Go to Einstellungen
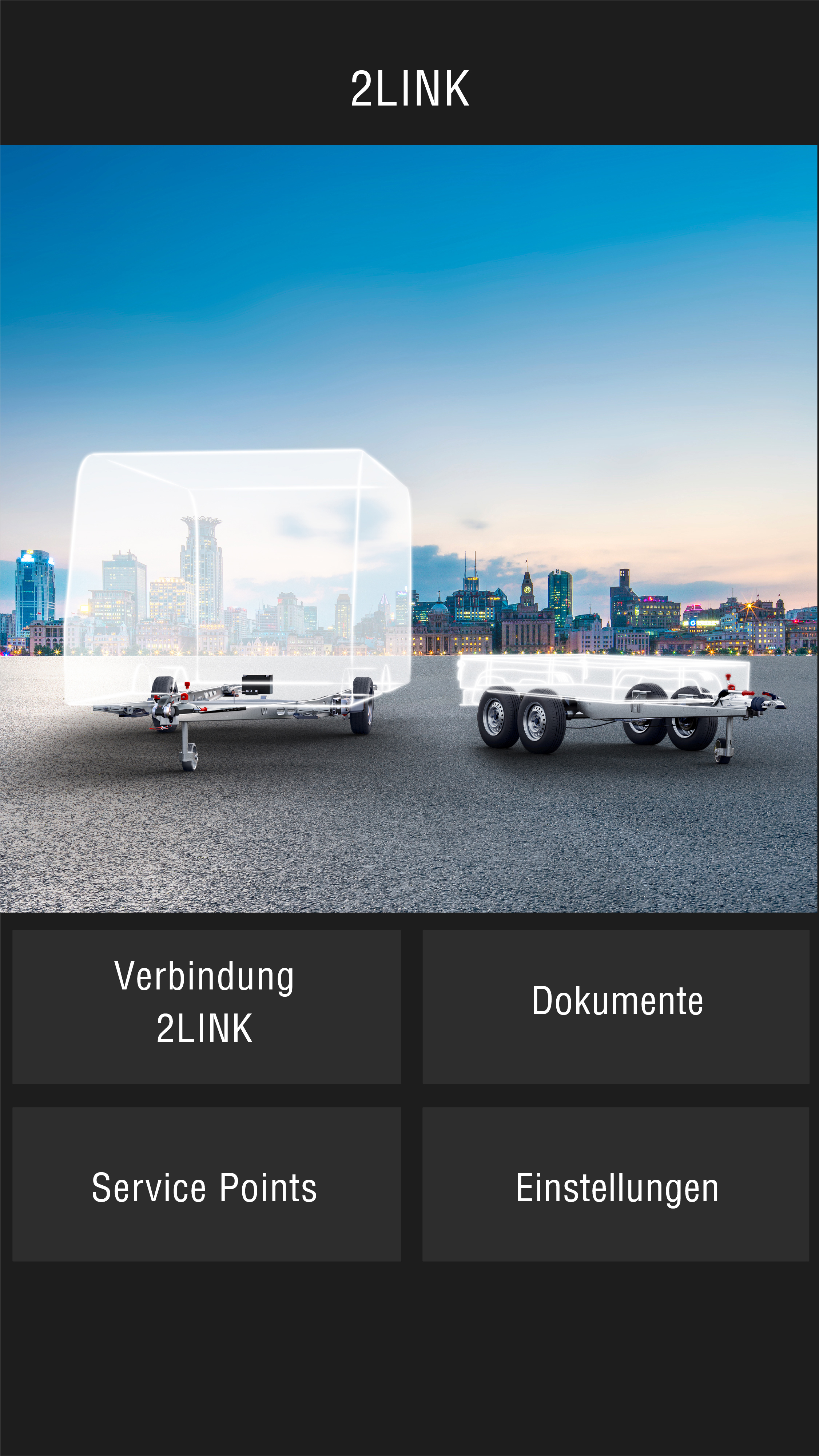The width and height of the screenshot is (819, 1456). (x=616, y=1184)
